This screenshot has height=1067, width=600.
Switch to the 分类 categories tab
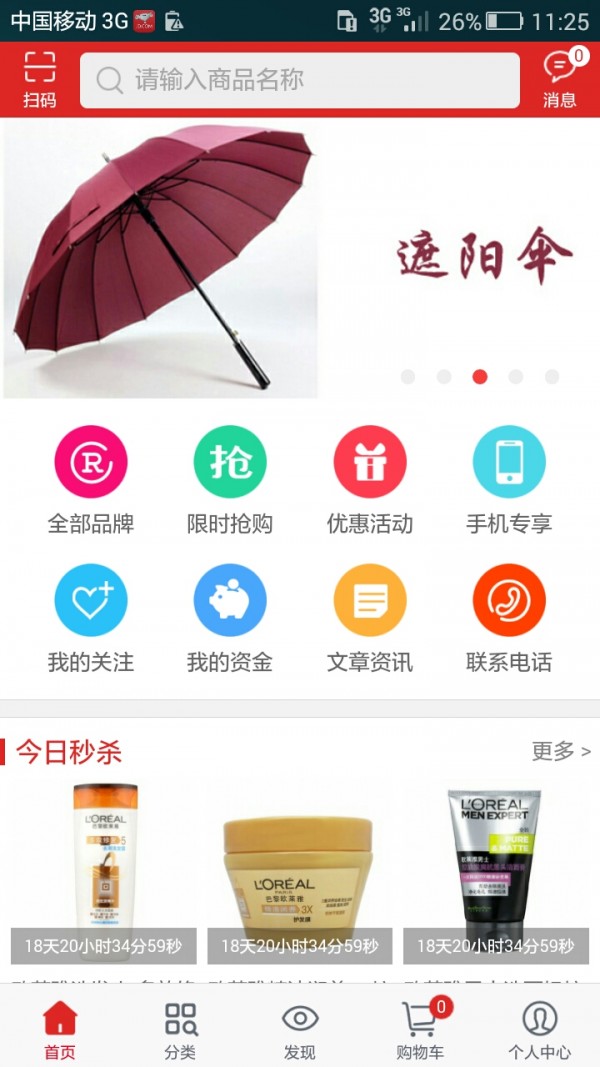[x=180, y=1030]
